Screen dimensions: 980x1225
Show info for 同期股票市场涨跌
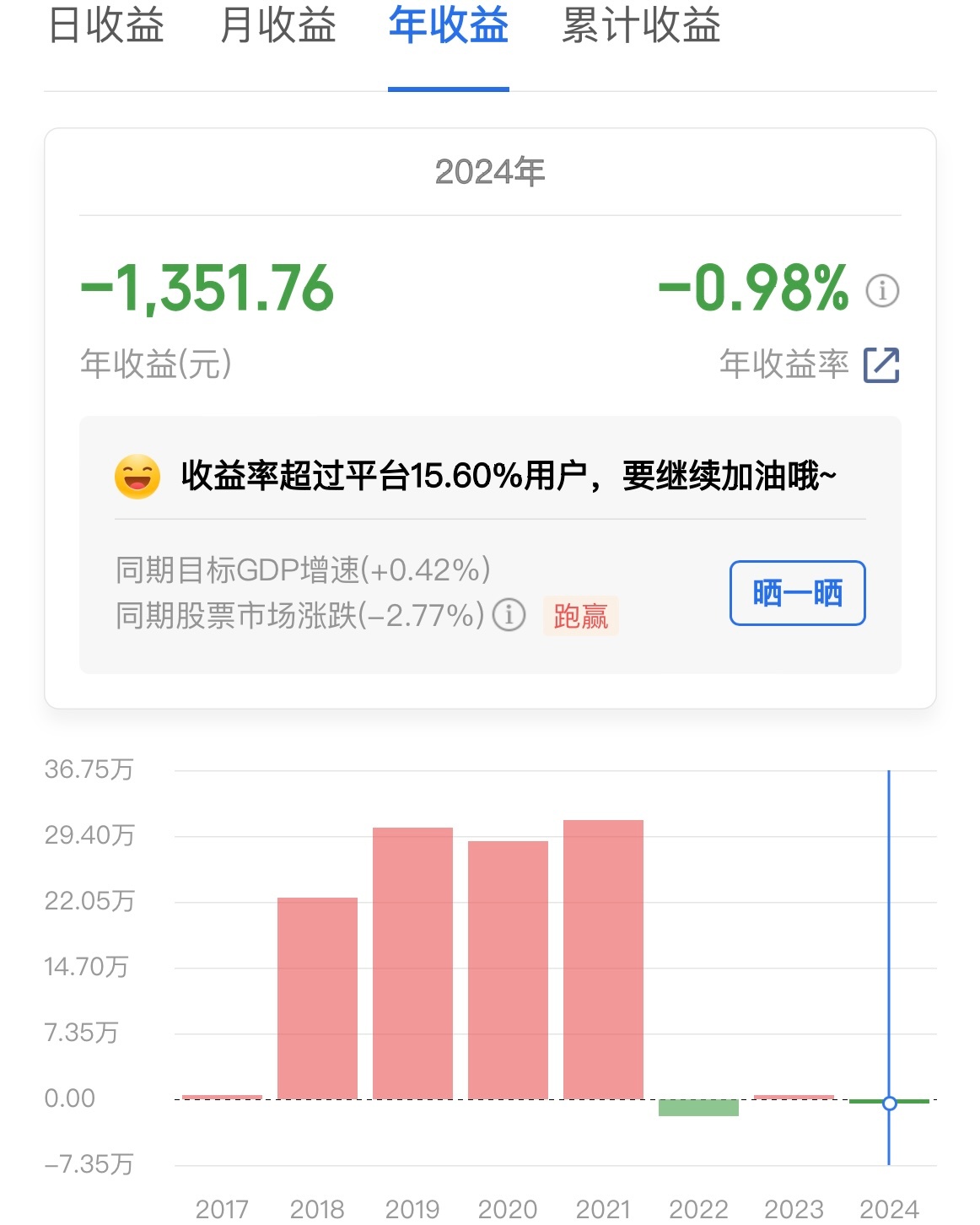509,615
